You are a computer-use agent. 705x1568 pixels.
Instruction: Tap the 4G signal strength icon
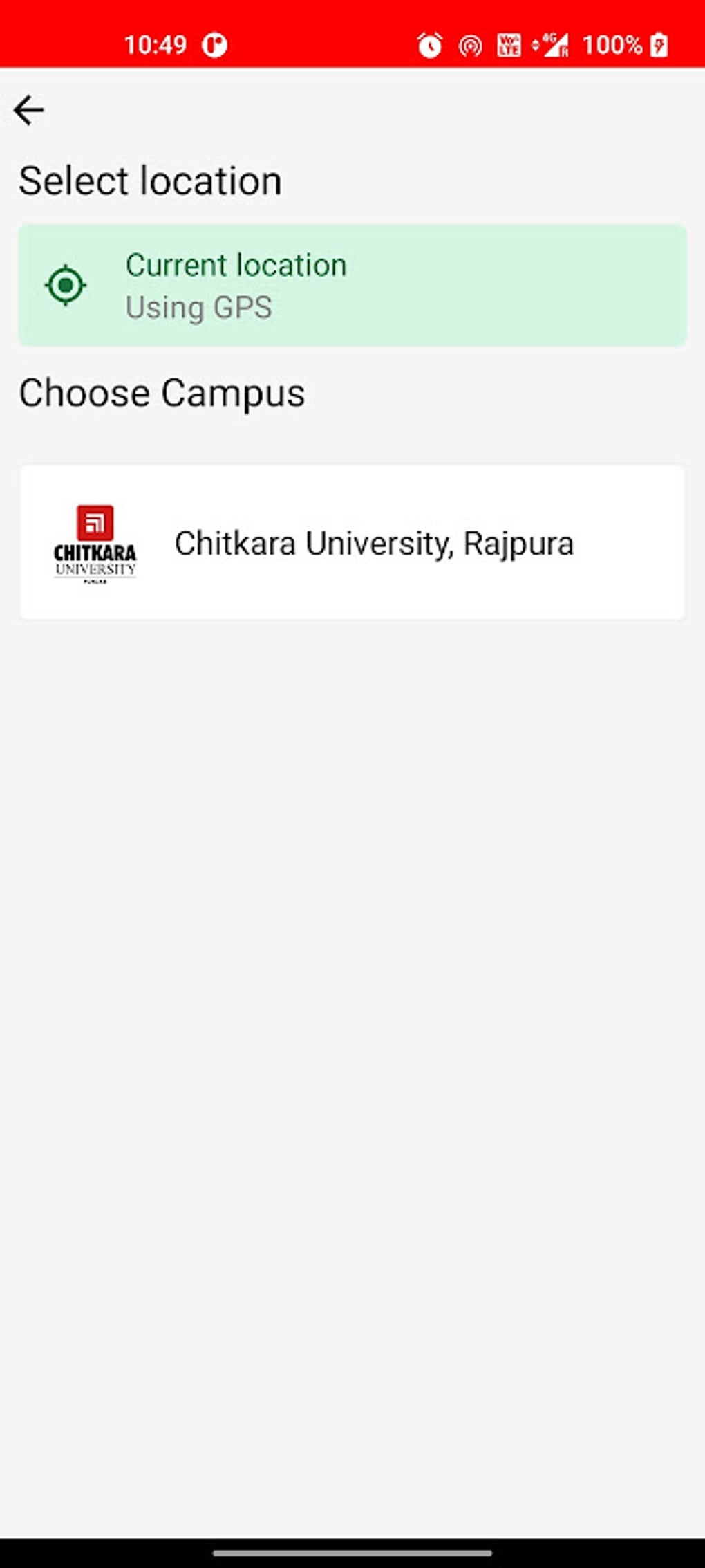click(554, 44)
